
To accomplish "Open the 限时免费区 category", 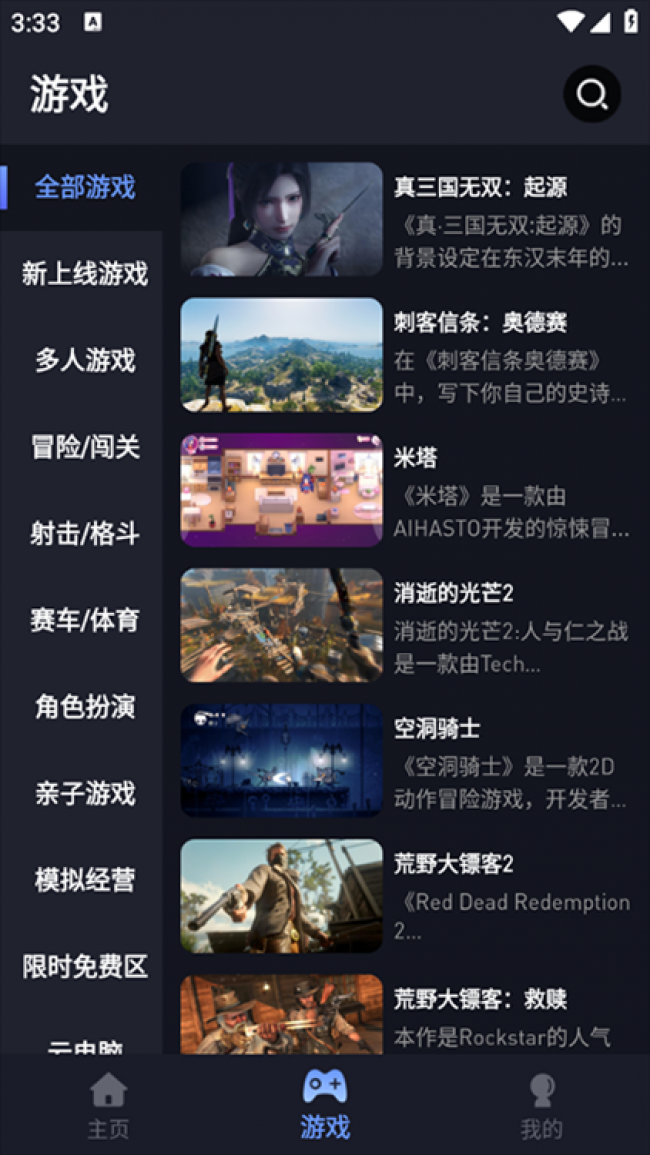I will click(x=85, y=967).
